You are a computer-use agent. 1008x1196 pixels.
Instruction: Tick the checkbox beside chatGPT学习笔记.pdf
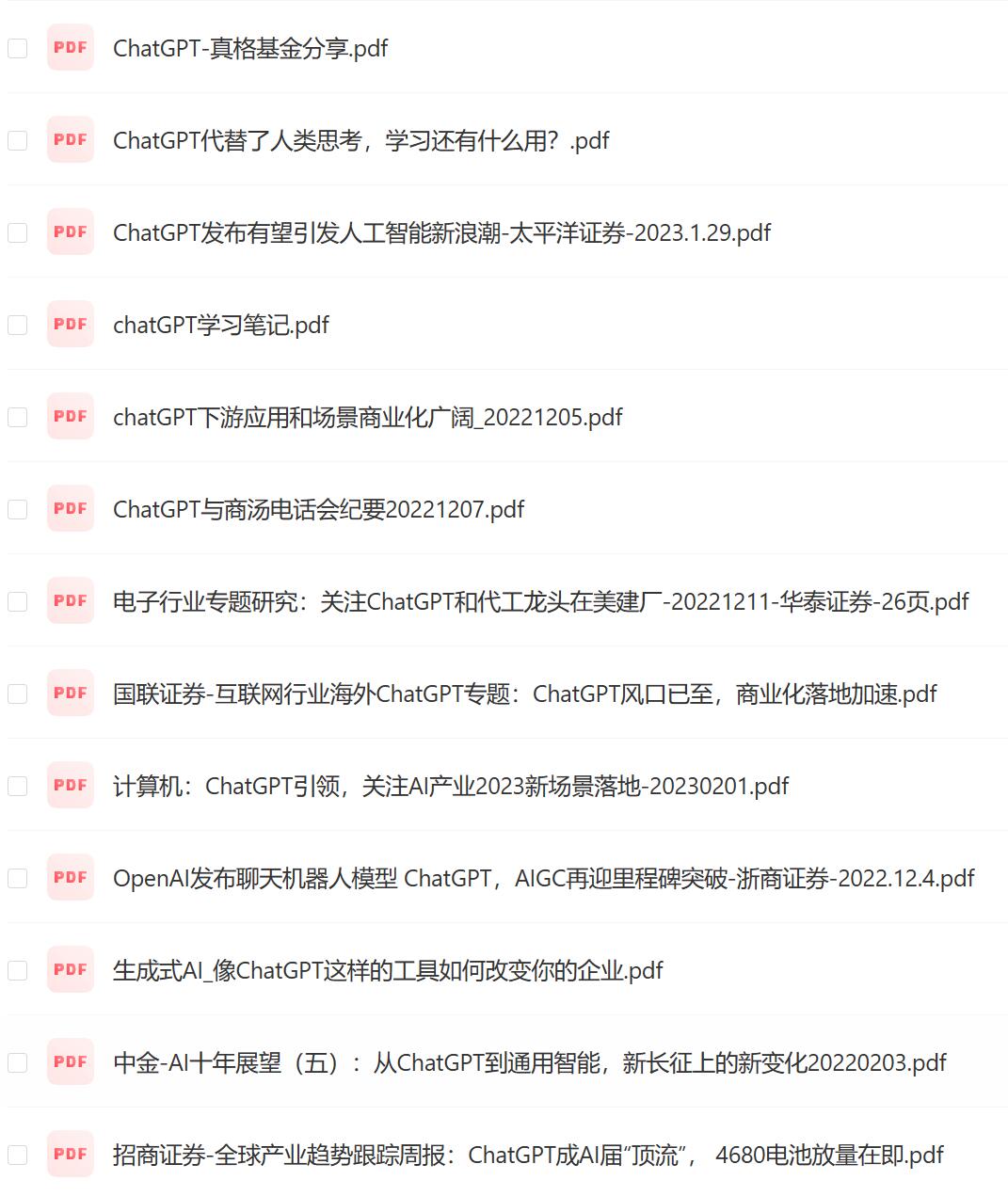[x=18, y=325]
